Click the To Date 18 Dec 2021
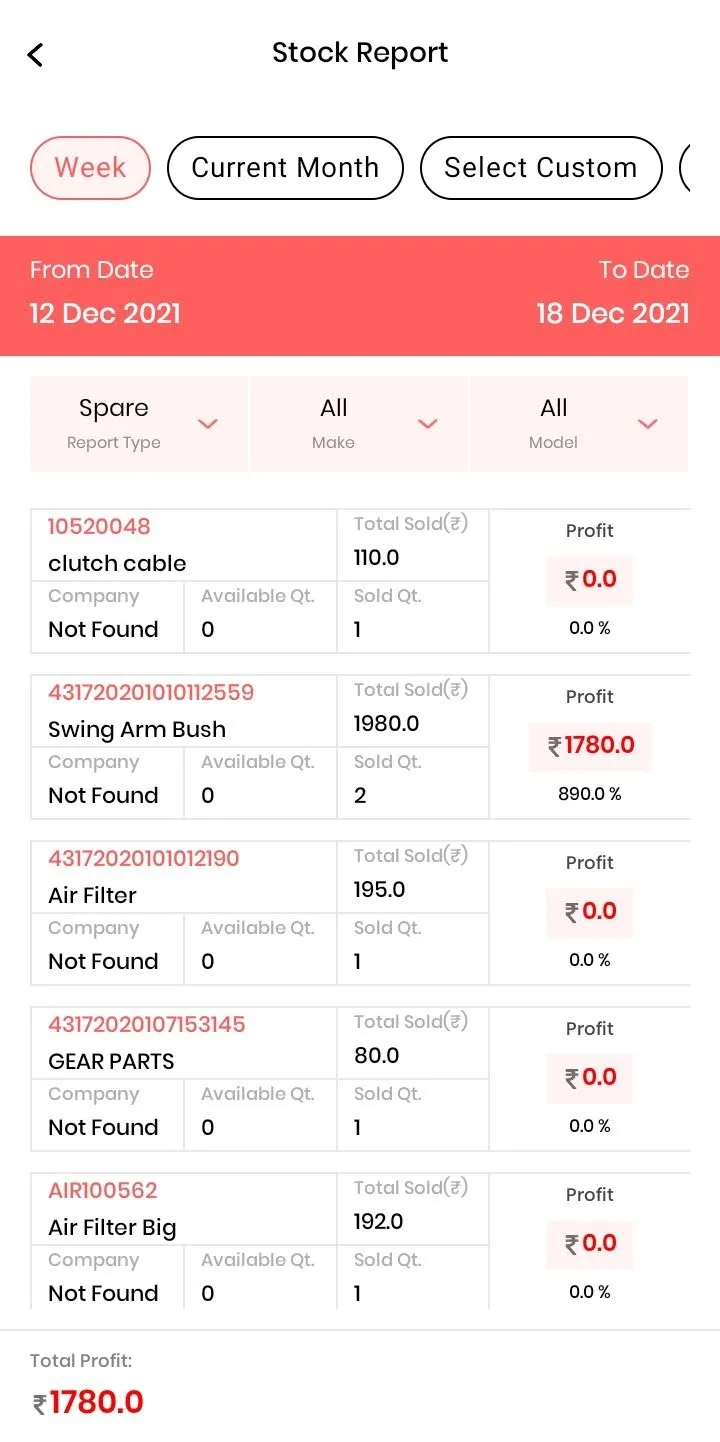Screen dimensions: 720x1442 (613, 314)
